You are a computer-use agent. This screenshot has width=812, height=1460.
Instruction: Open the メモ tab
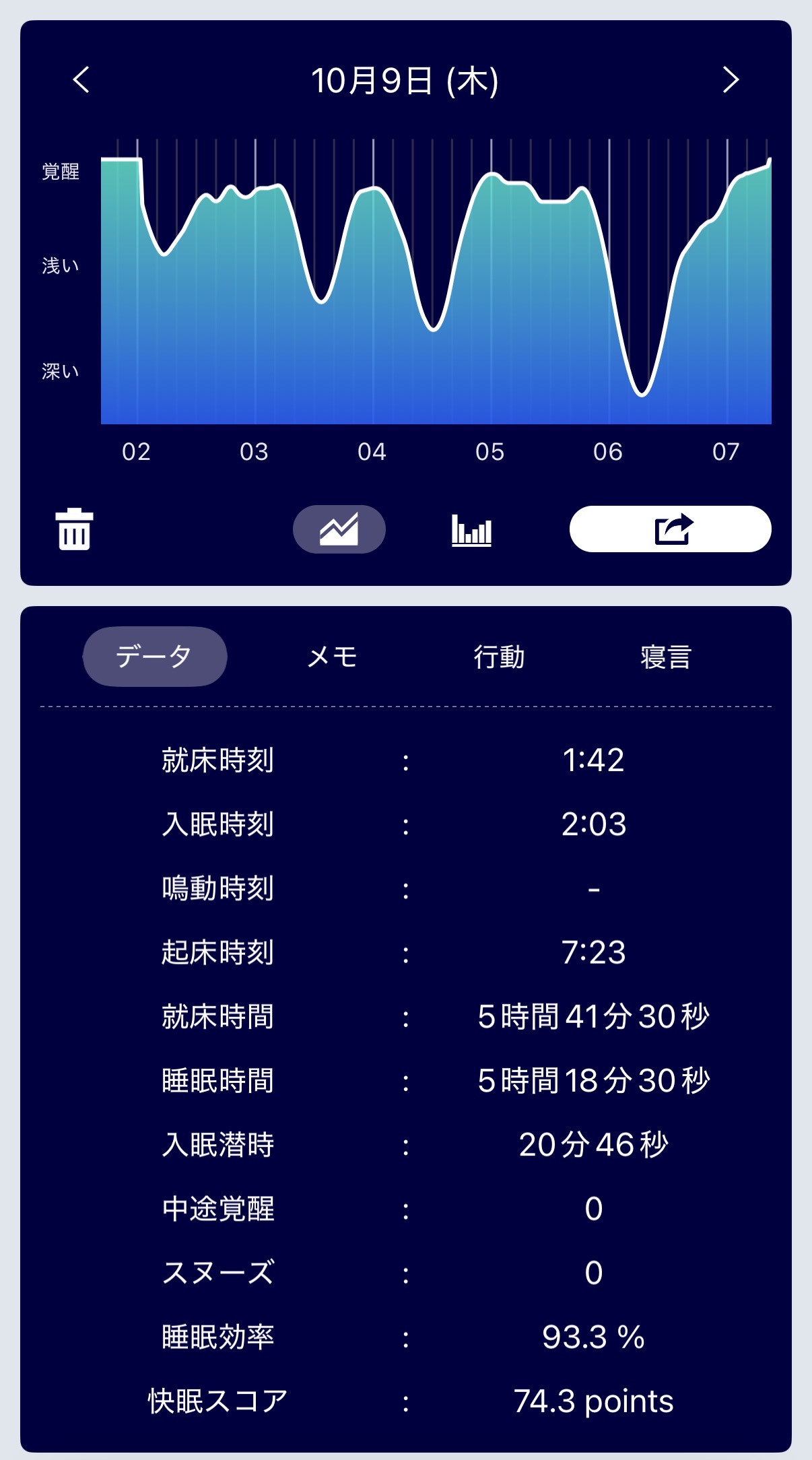(332, 657)
